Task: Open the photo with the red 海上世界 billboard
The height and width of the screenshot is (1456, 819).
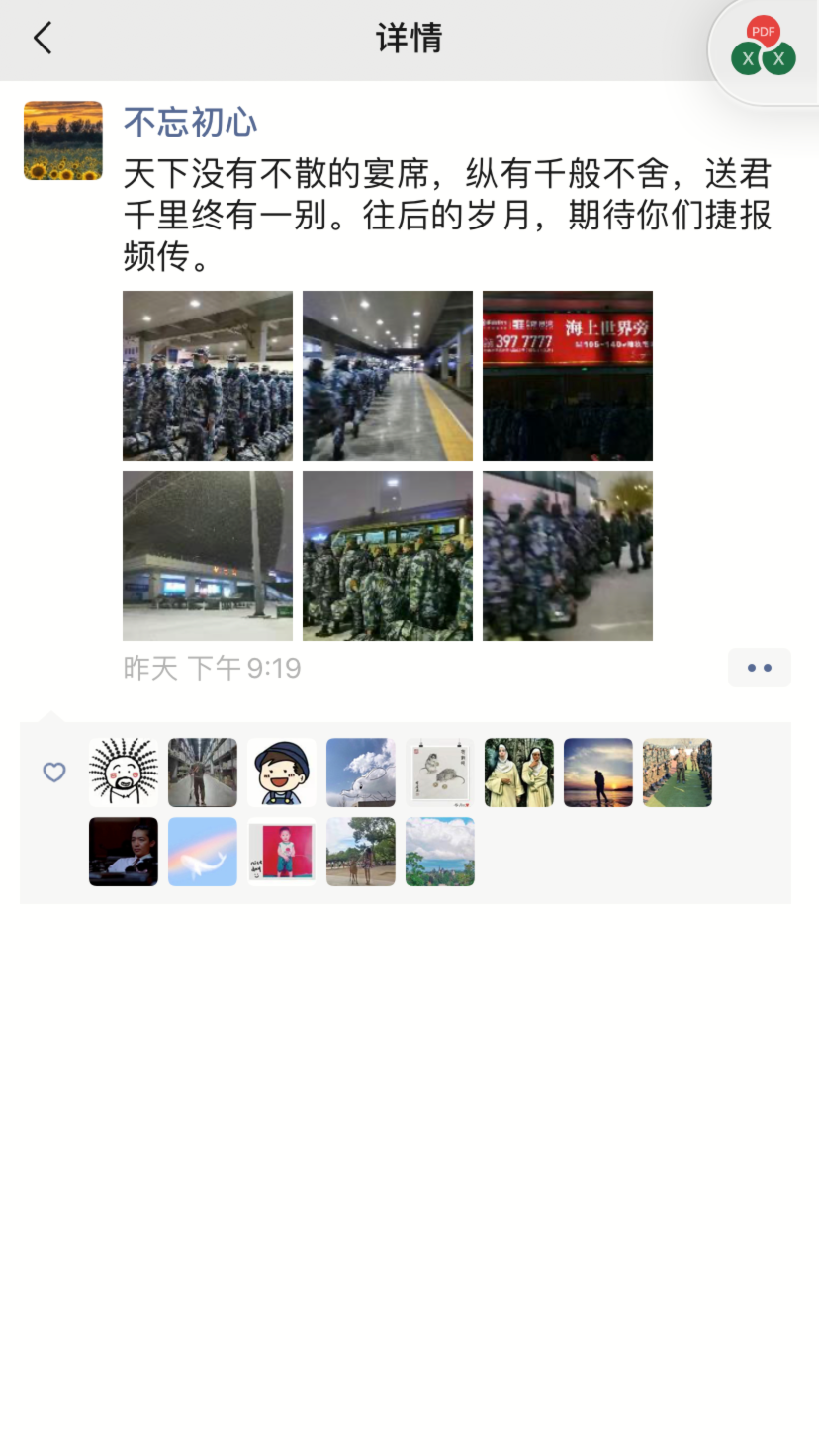Action: click(568, 376)
